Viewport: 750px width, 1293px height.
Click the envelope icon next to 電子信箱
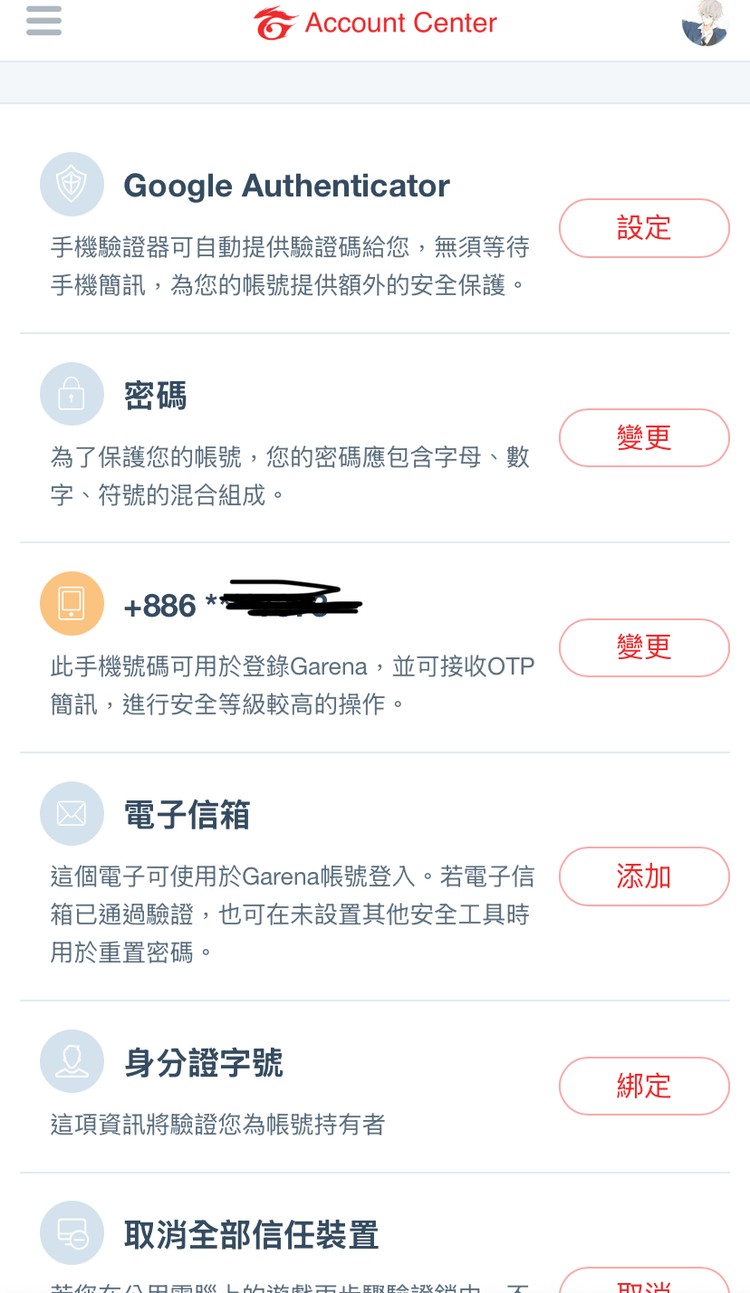(72, 814)
